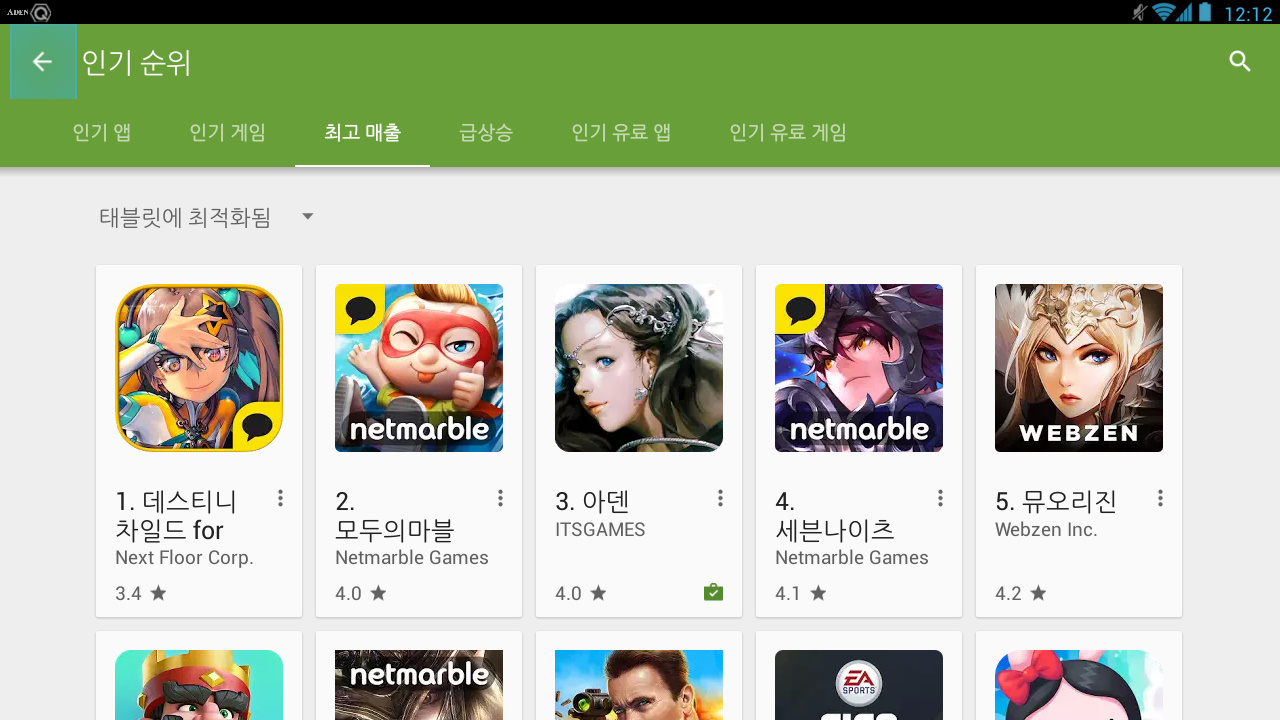Open the 데스티니 차일드 app card
The image size is (1280, 720).
point(199,368)
